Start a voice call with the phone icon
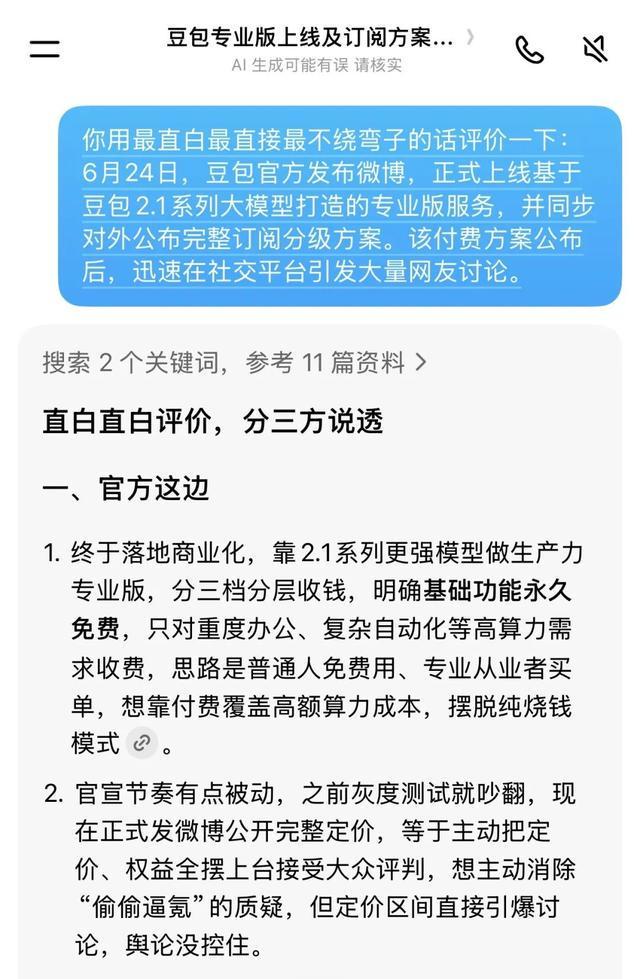The width and height of the screenshot is (640, 979). [x=529, y=49]
